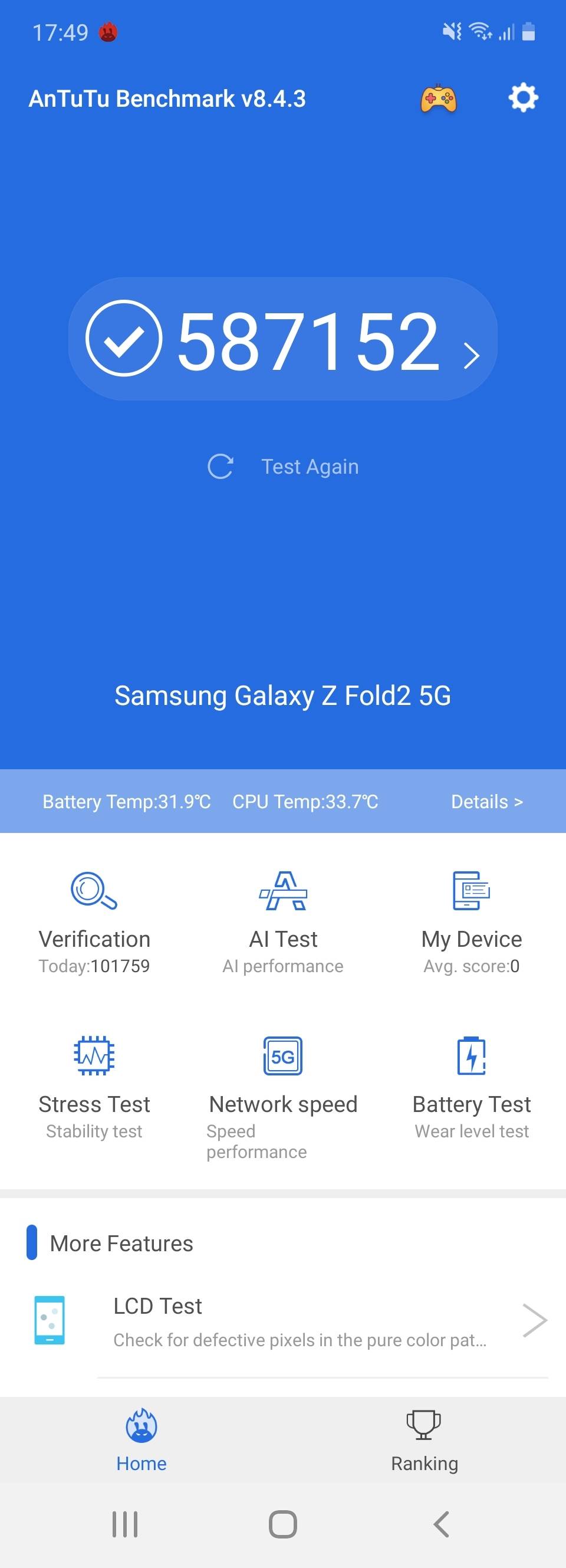Image resolution: width=566 pixels, height=1568 pixels.
Task: Begin the Stress Test
Action: click(x=94, y=1087)
